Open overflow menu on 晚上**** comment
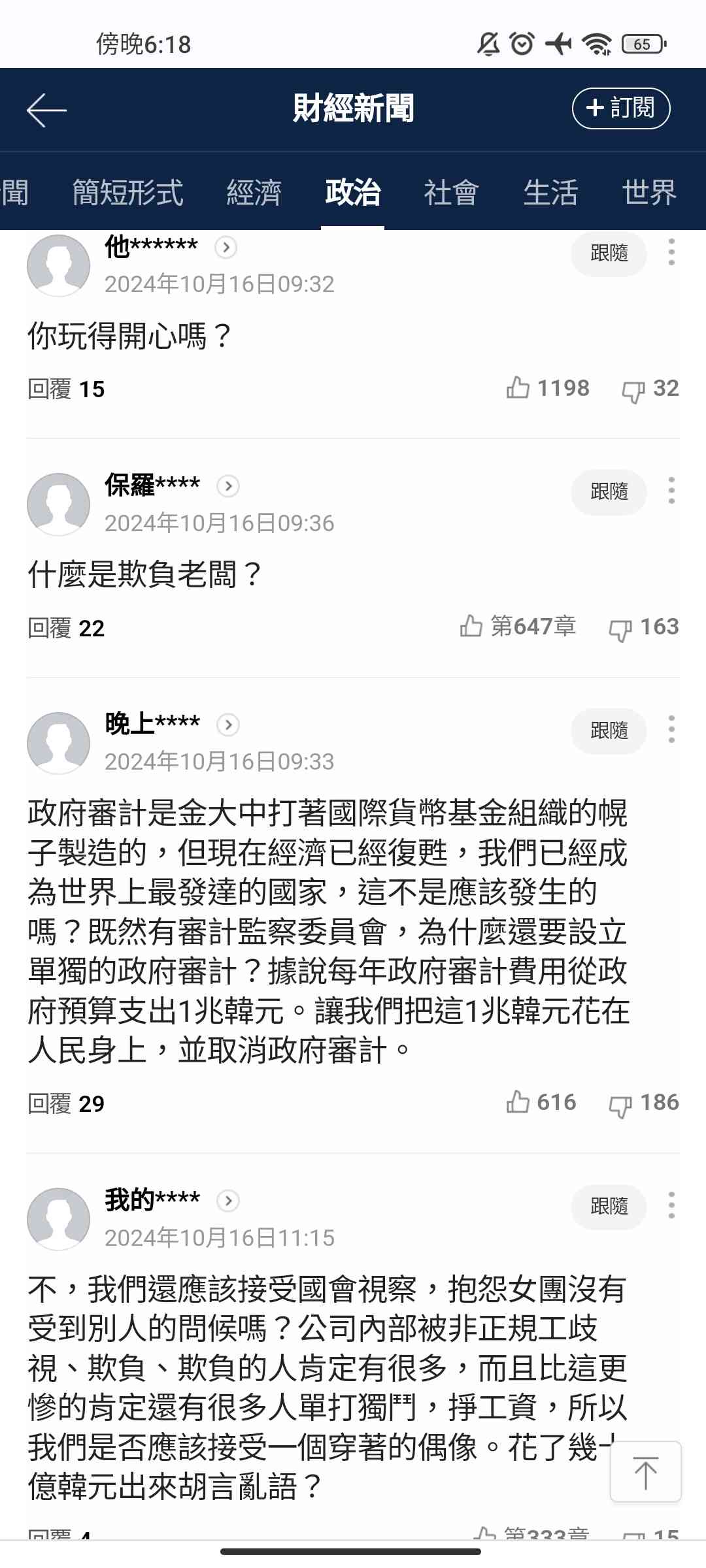 pyautogui.click(x=671, y=729)
